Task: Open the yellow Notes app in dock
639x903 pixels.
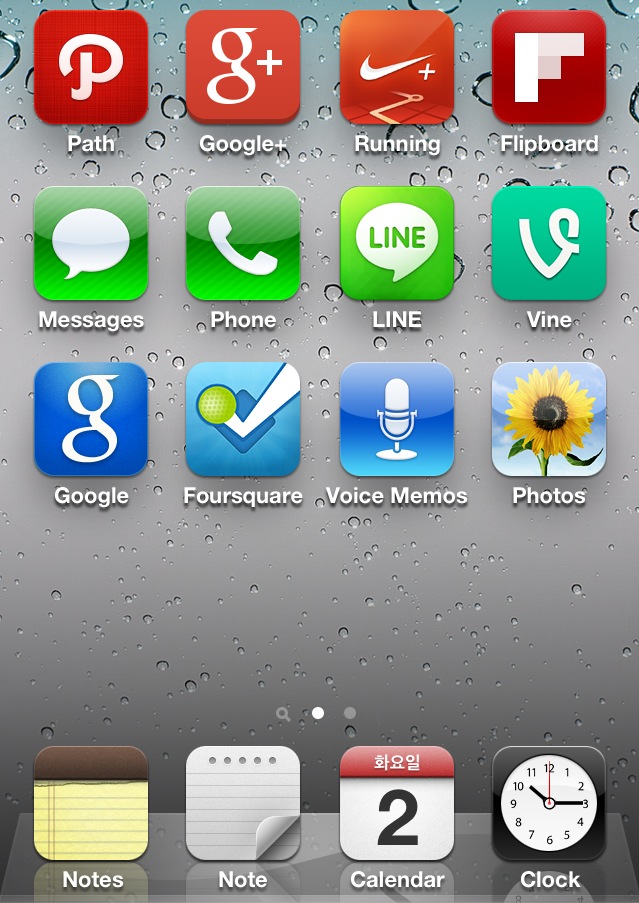Action: point(91,803)
